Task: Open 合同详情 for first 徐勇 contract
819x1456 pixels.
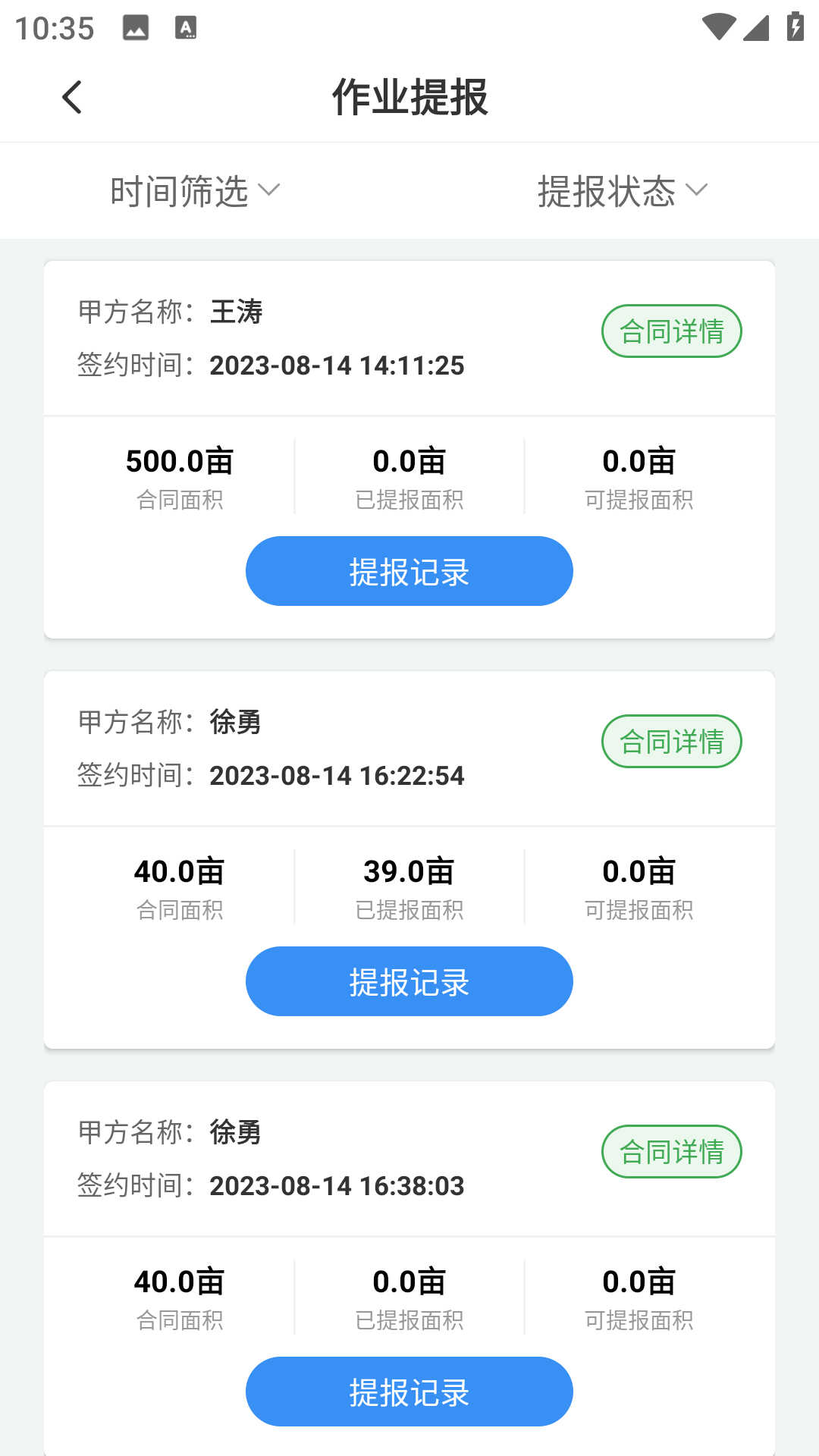Action: (671, 741)
